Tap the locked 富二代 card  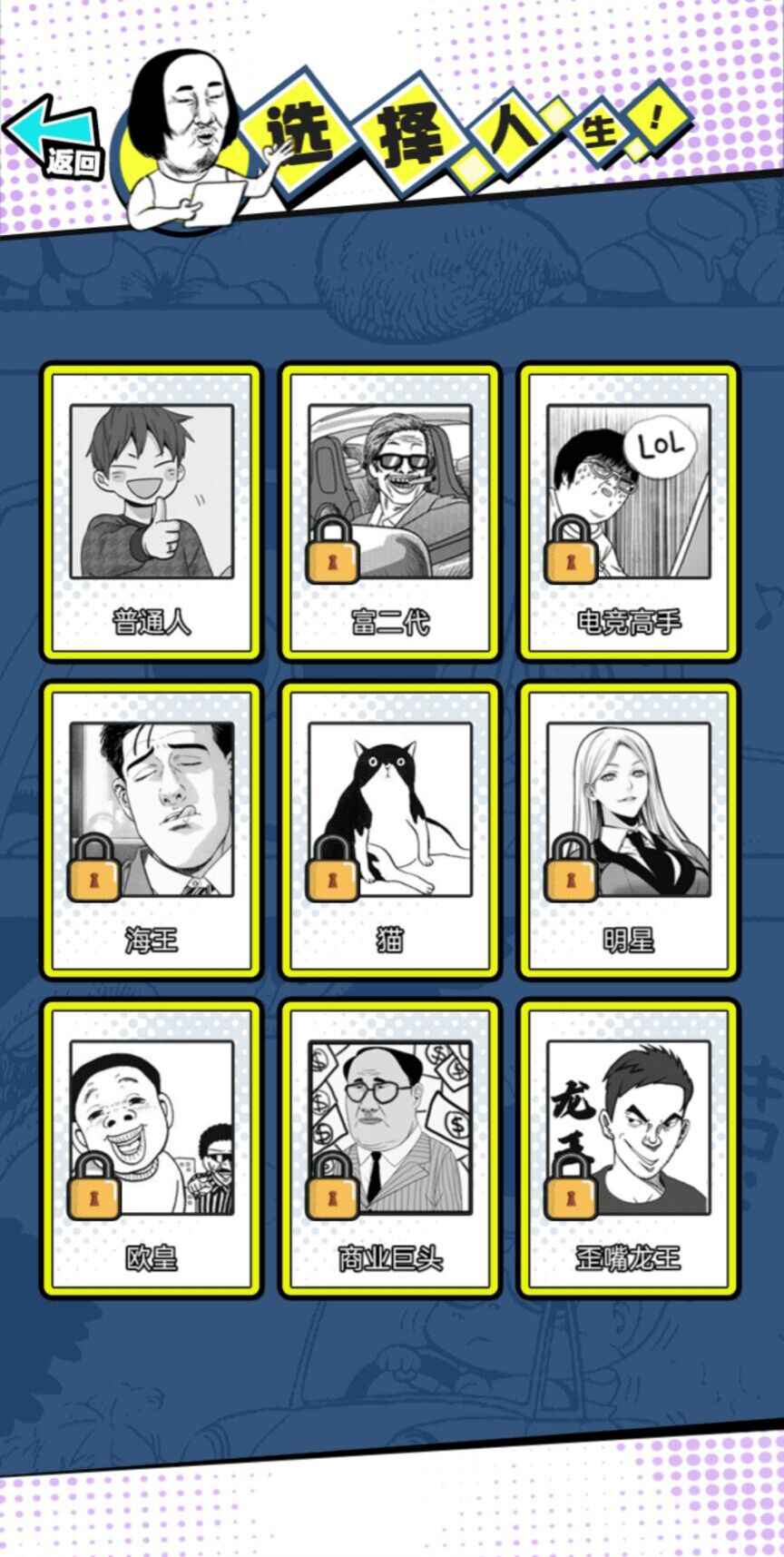pos(390,513)
